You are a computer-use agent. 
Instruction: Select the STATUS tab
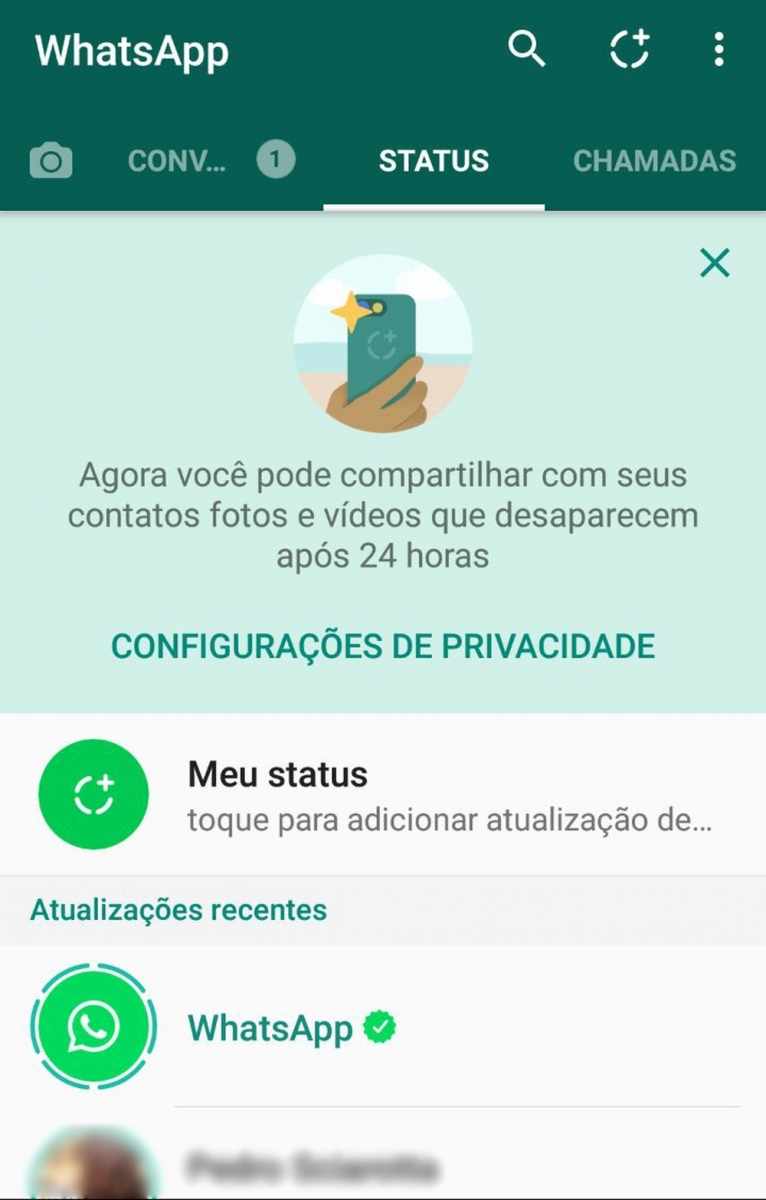433,160
